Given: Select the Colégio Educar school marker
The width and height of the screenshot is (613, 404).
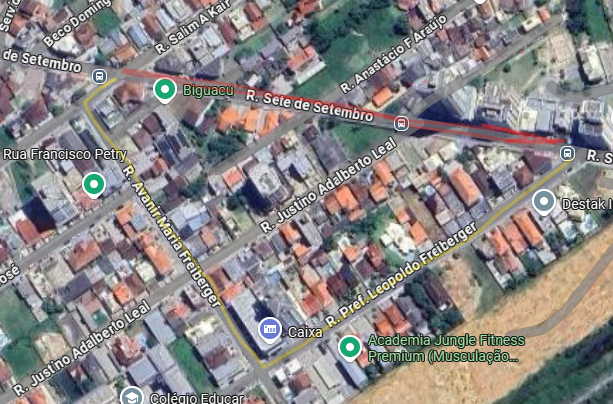Looking at the screenshot, I should click(x=132, y=396).
